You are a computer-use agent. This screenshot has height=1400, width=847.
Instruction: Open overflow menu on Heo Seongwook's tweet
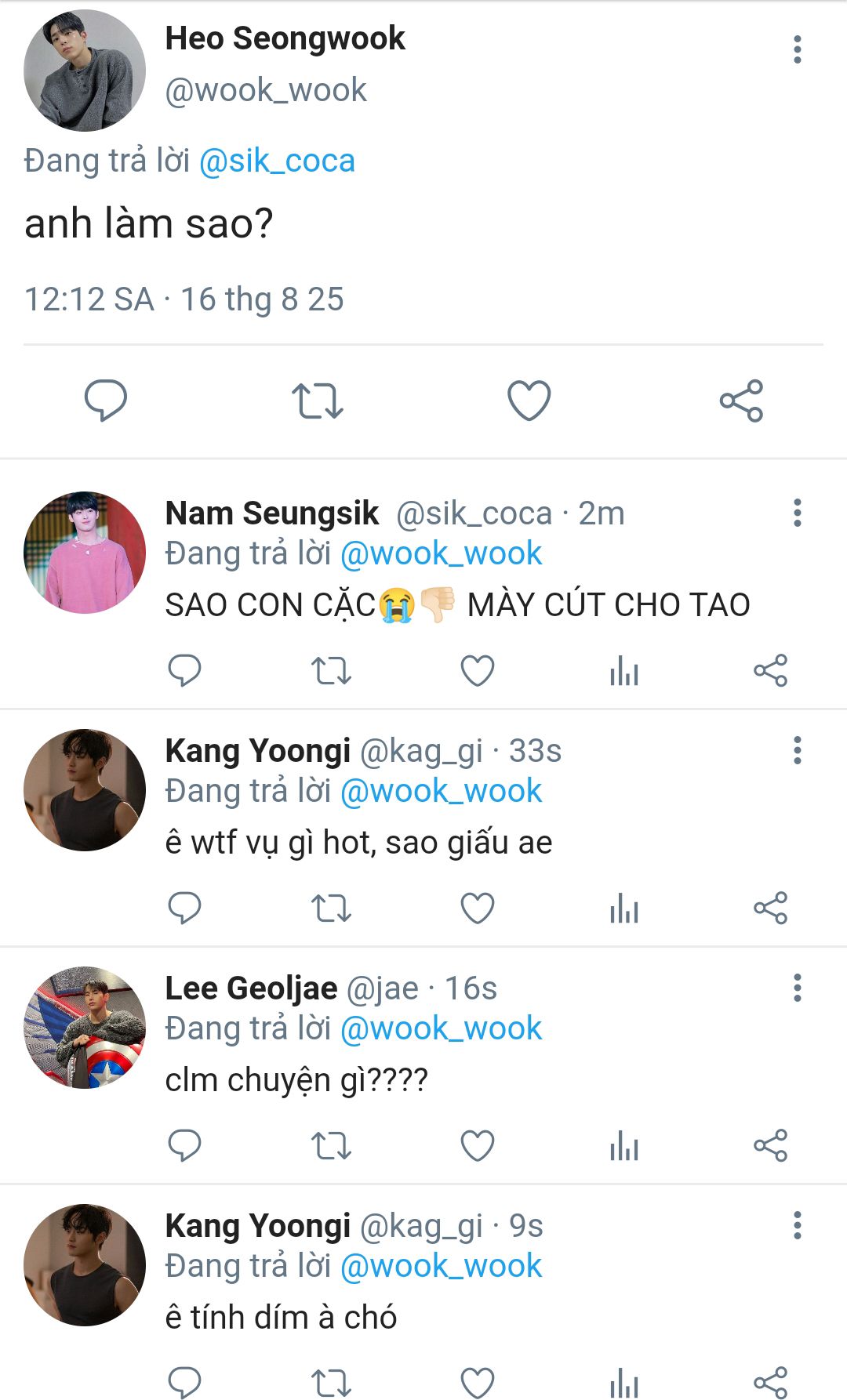click(797, 49)
